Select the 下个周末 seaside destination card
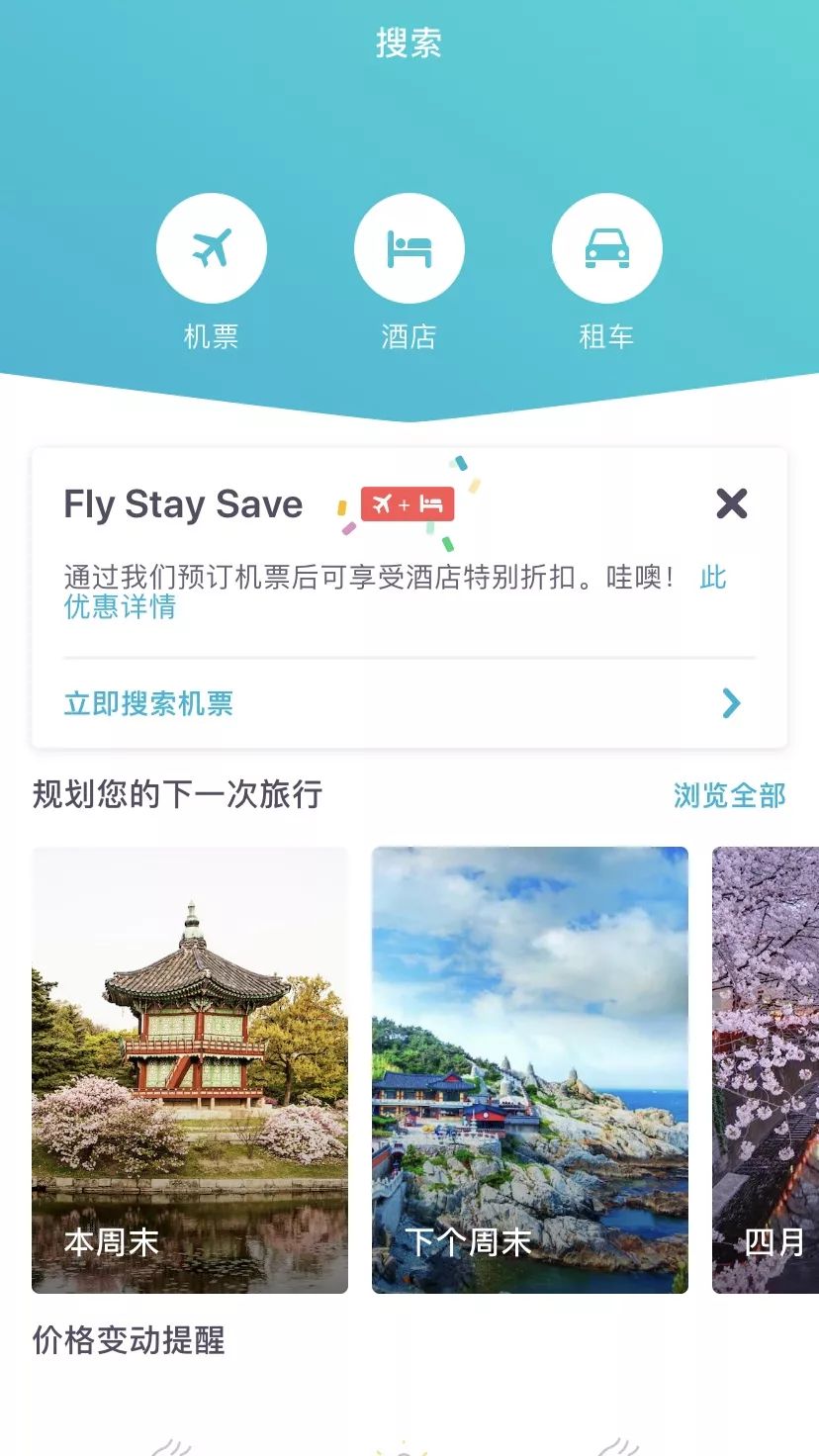Screen dimensions: 819x1456 tap(531, 1068)
